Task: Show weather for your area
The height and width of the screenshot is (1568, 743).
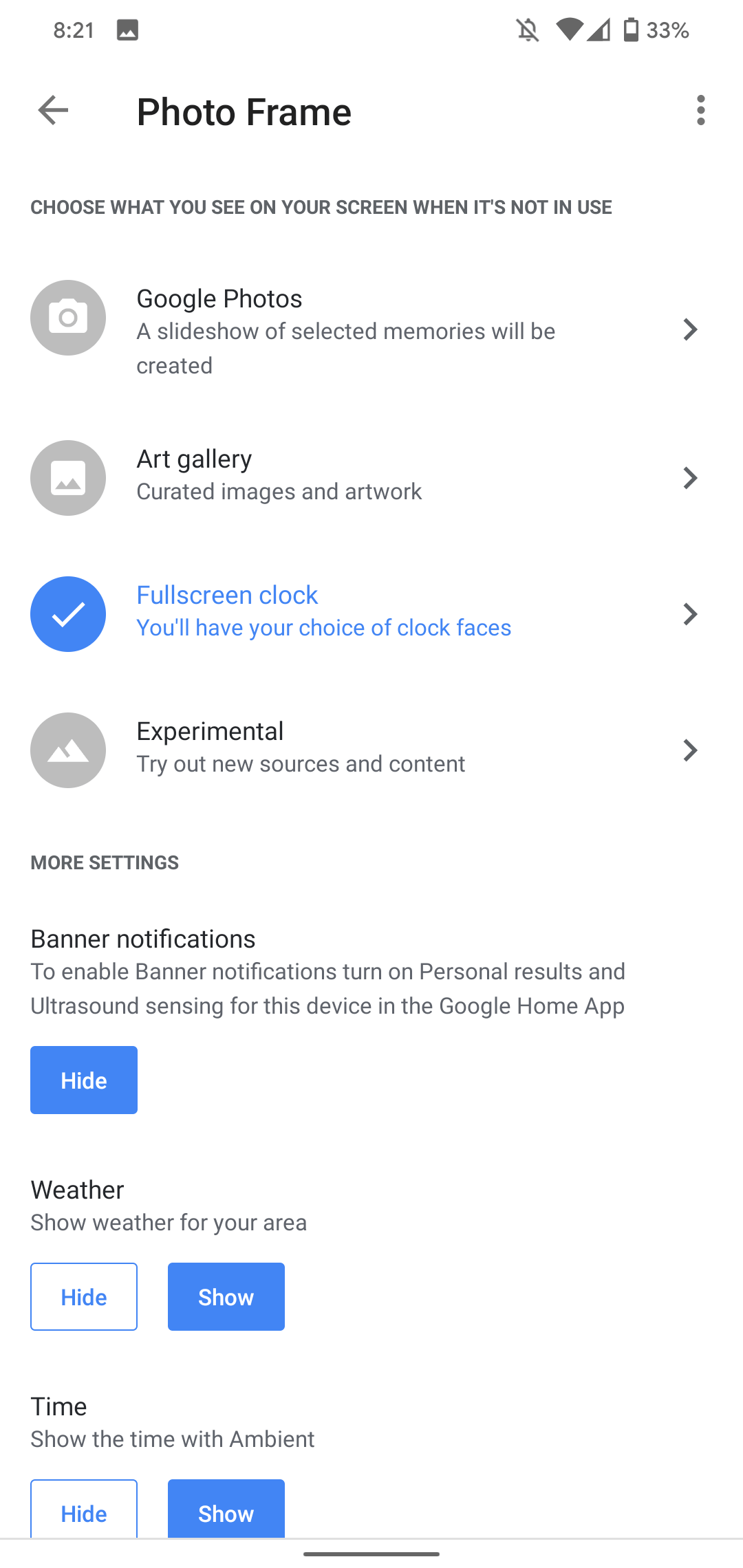Action: [226, 1296]
